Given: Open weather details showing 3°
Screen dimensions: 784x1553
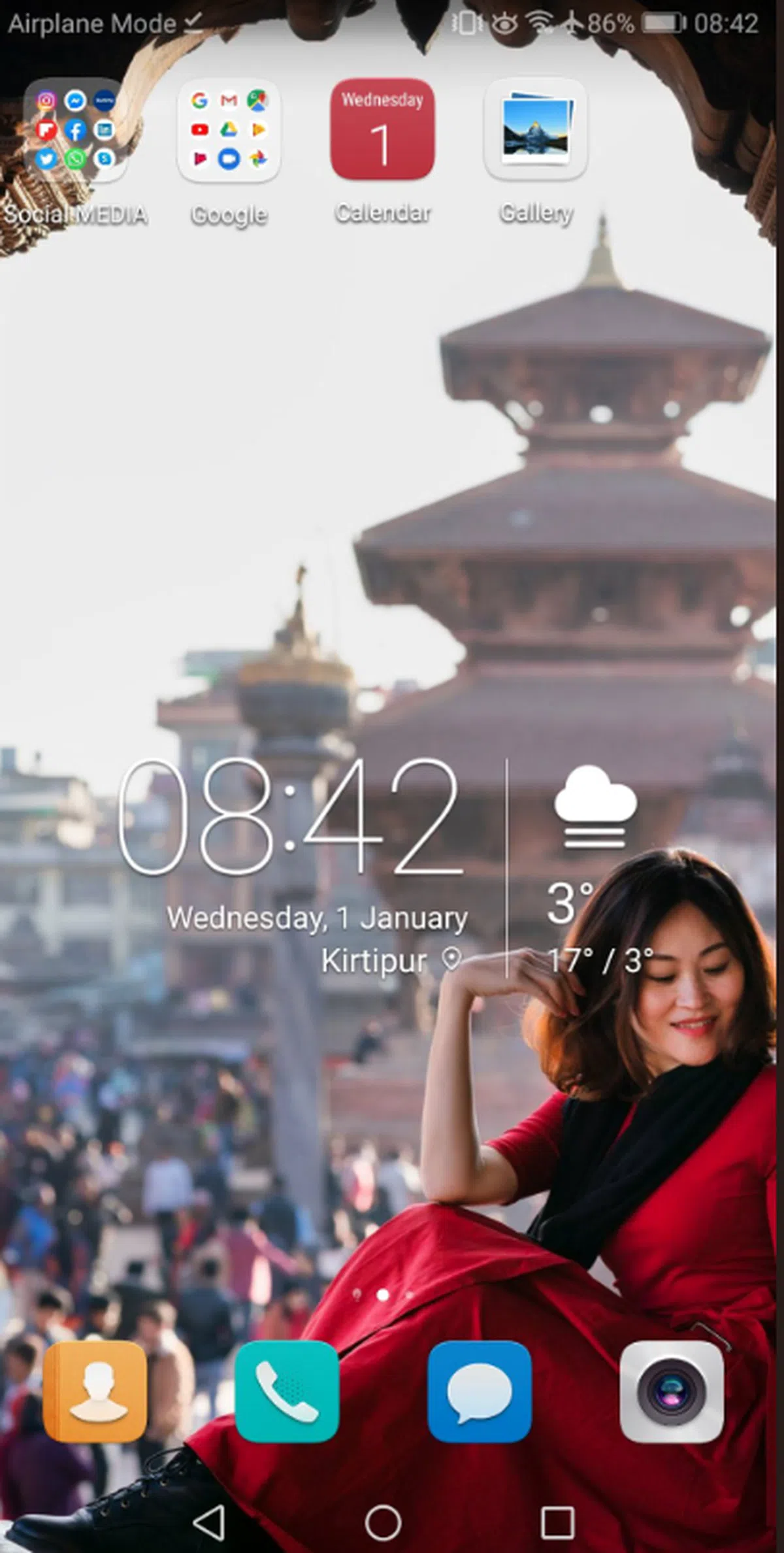Looking at the screenshot, I should pyautogui.click(x=593, y=869).
